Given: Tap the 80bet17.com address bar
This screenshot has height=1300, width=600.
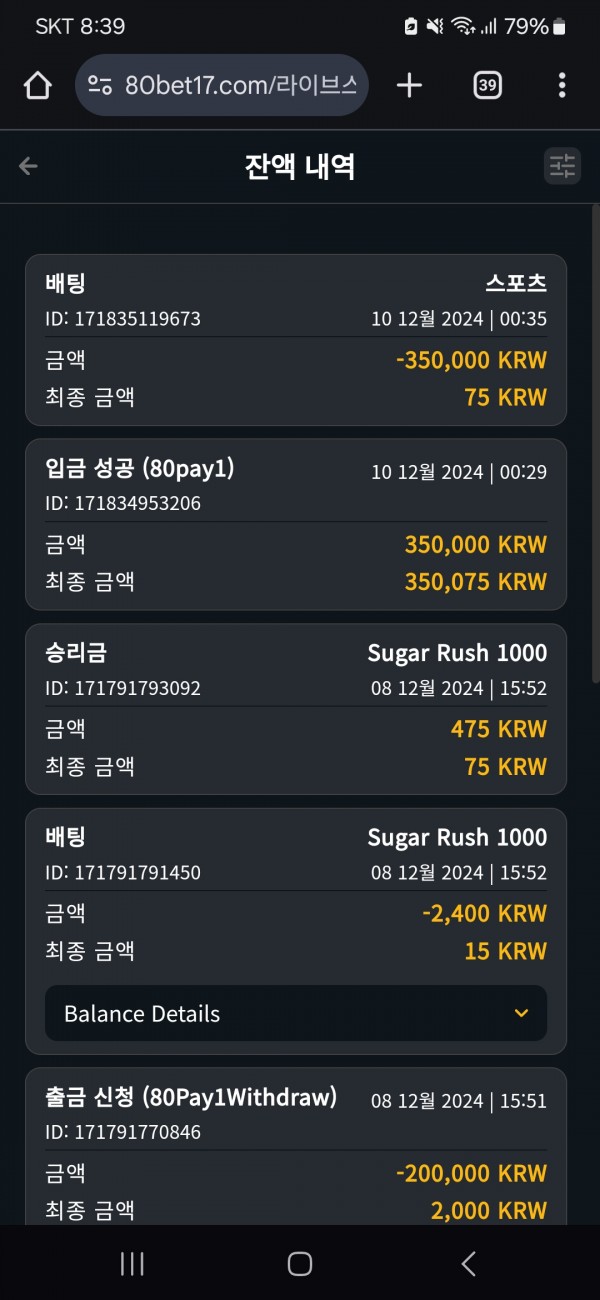Looking at the screenshot, I should (x=222, y=85).
